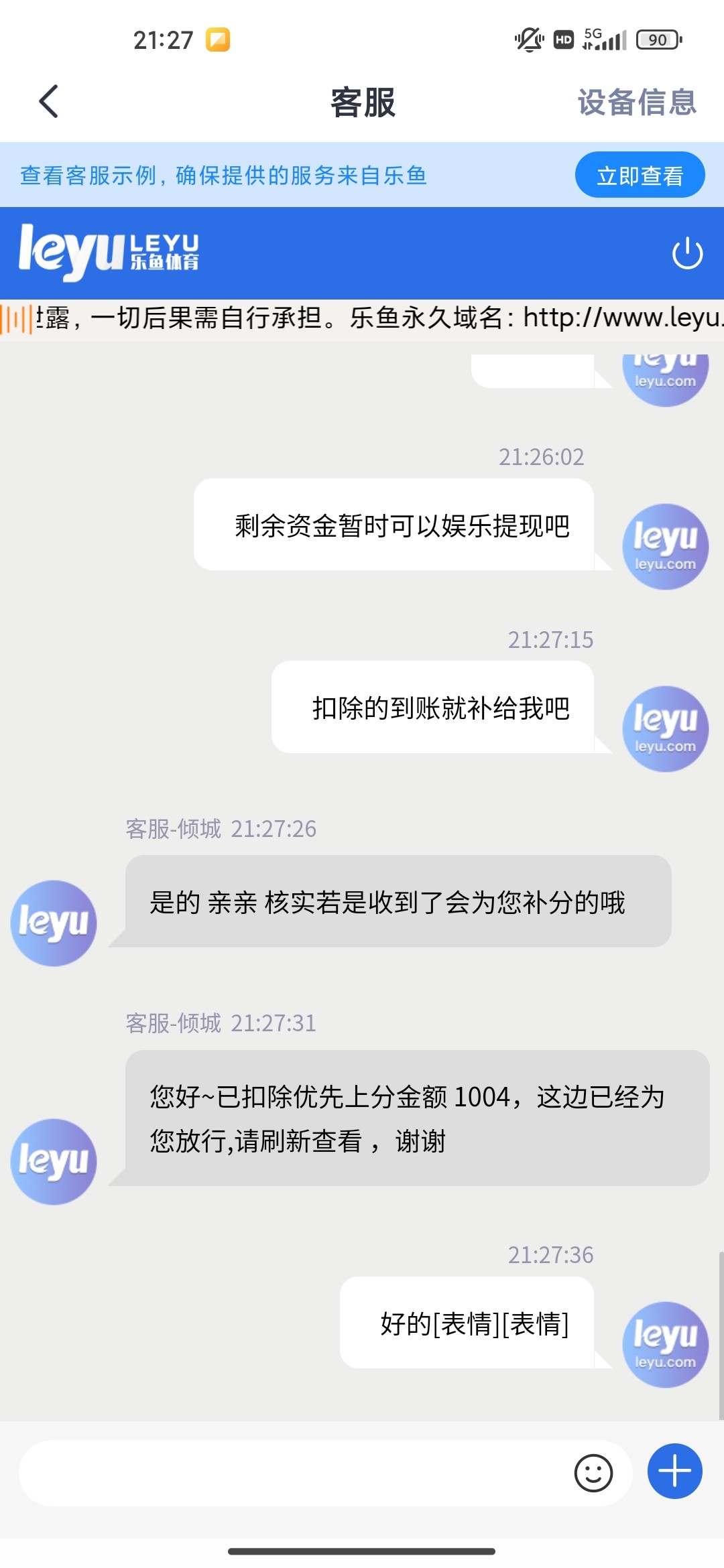724x1568 pixels.
Task: Open the emoji picker
Action: pos(593,1473)
